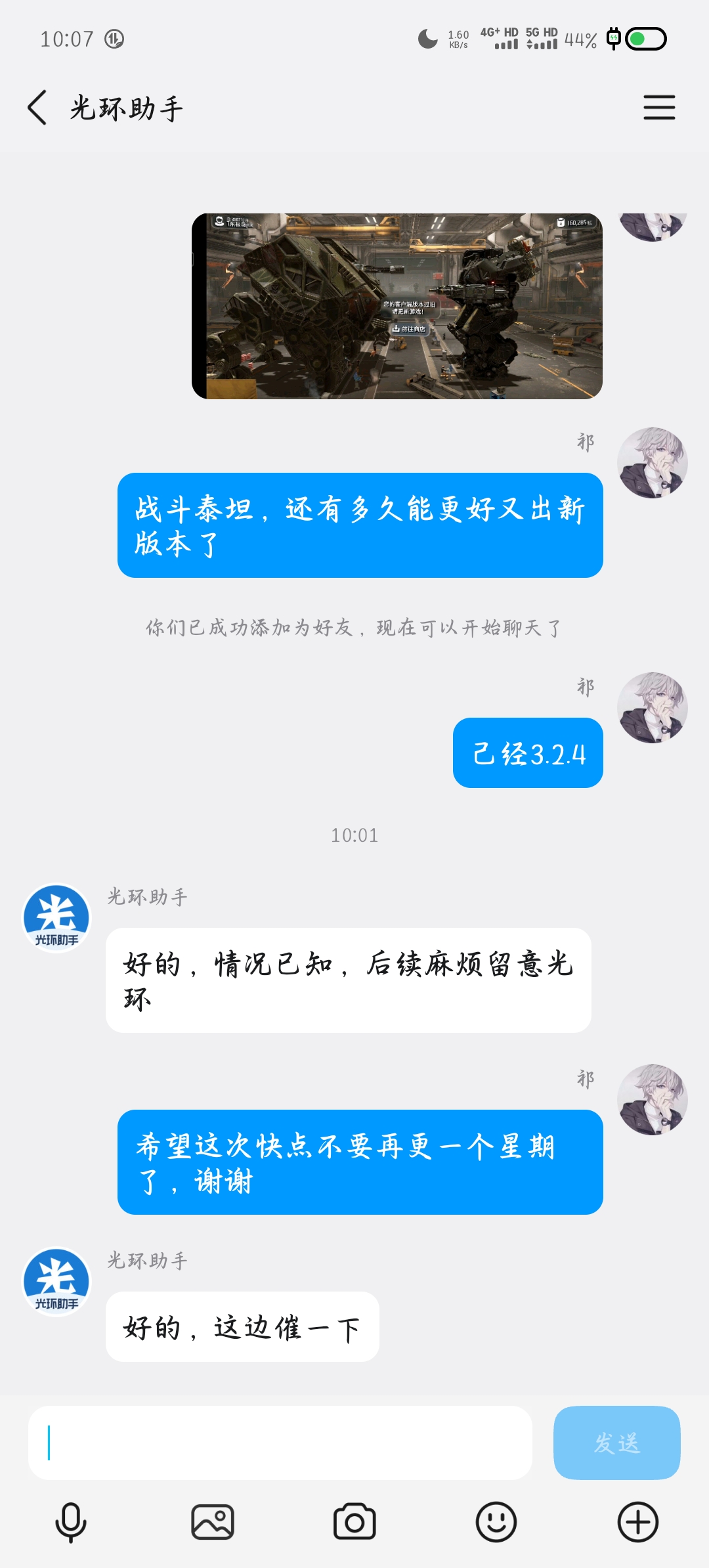View 光环助手 avatar above '好的，这边催一下'

[56, 1282]
